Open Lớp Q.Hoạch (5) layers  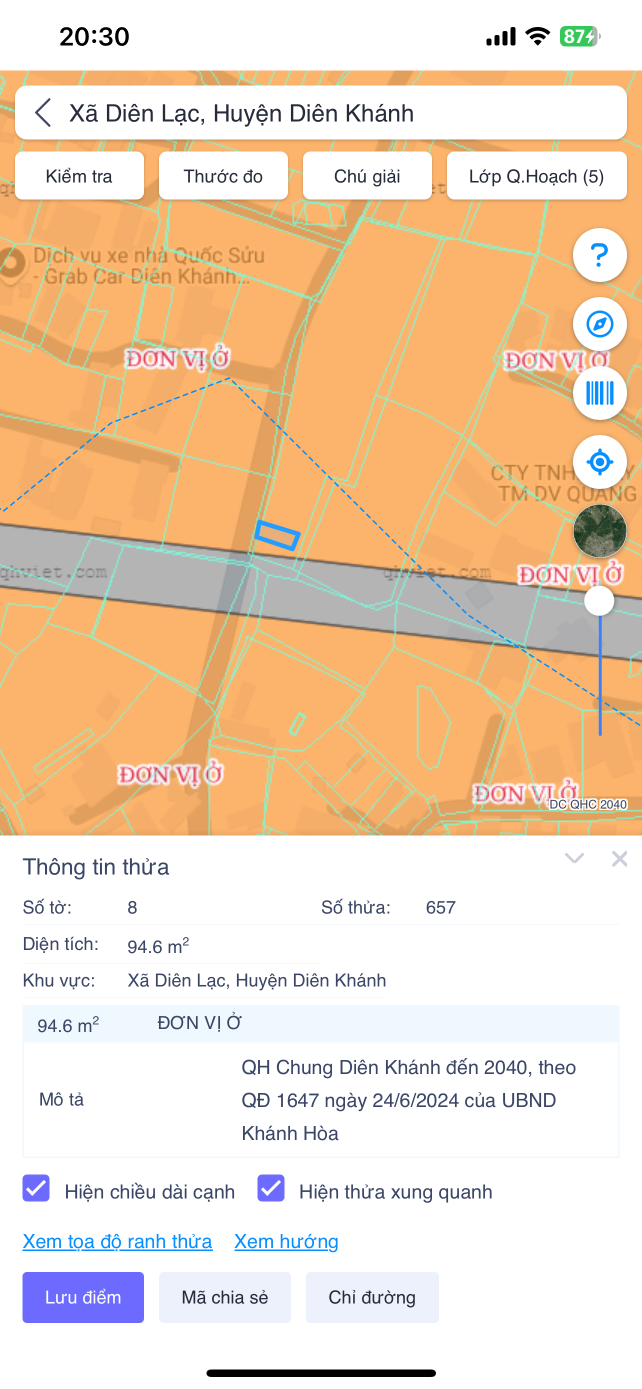[537, 176]
